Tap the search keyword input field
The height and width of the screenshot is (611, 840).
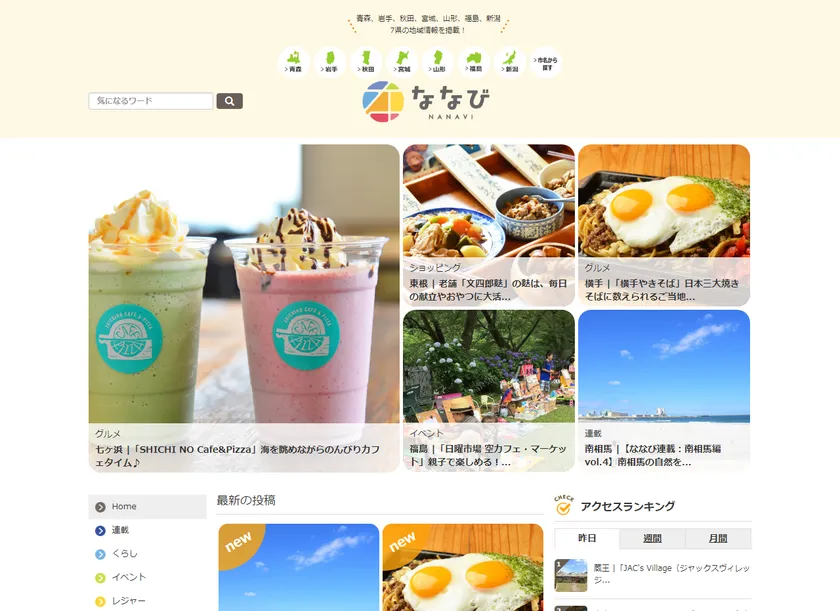tap(151, 101)
